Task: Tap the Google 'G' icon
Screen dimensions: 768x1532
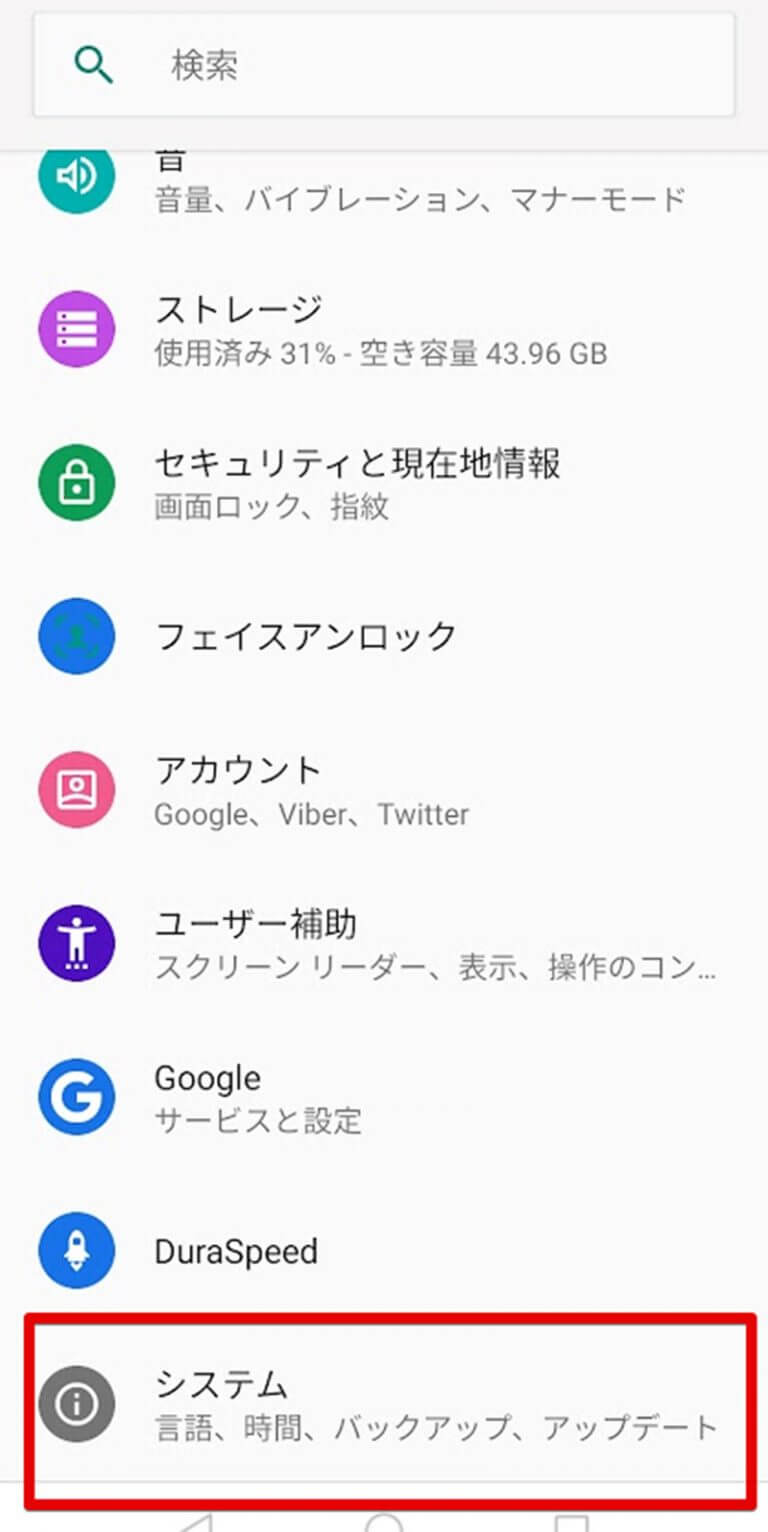Action: tap(77, 1097)
